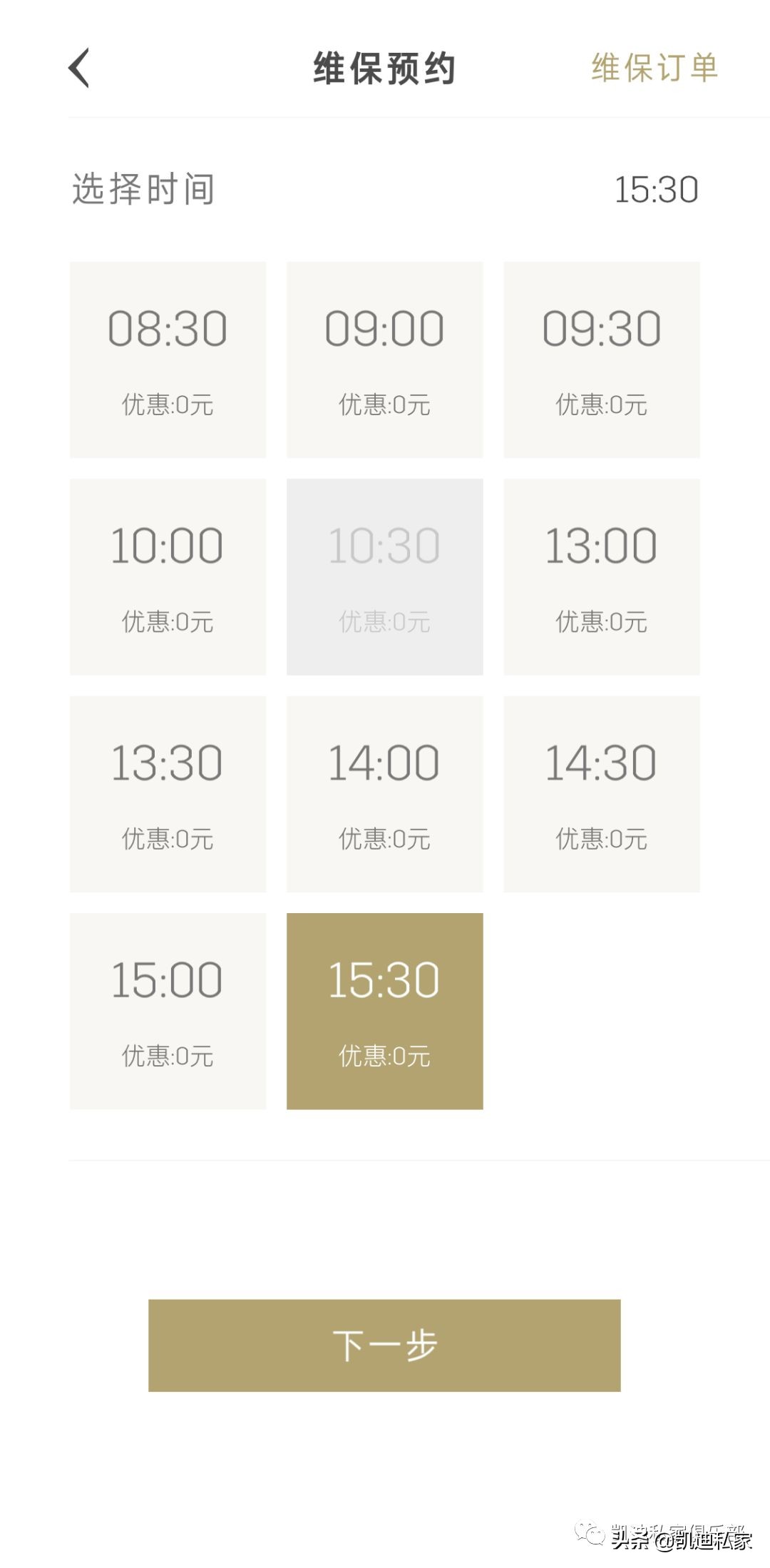Image resolution: width=770 pixels, height=1568 pixels.
Task: Choose the 09:00 appointment time
Action: click(384, 360)
